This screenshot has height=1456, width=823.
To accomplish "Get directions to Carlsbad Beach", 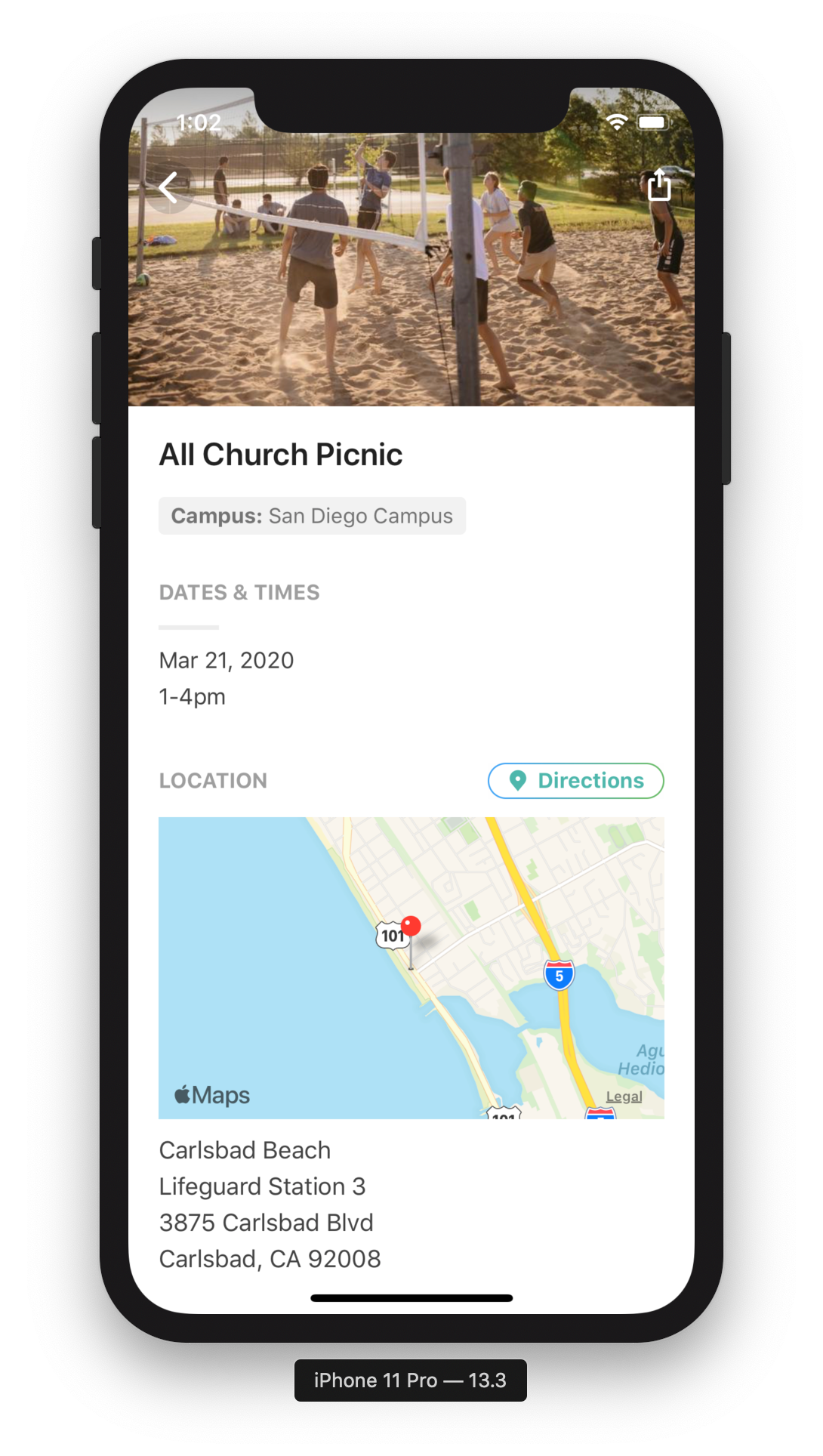I will point(575,780).
